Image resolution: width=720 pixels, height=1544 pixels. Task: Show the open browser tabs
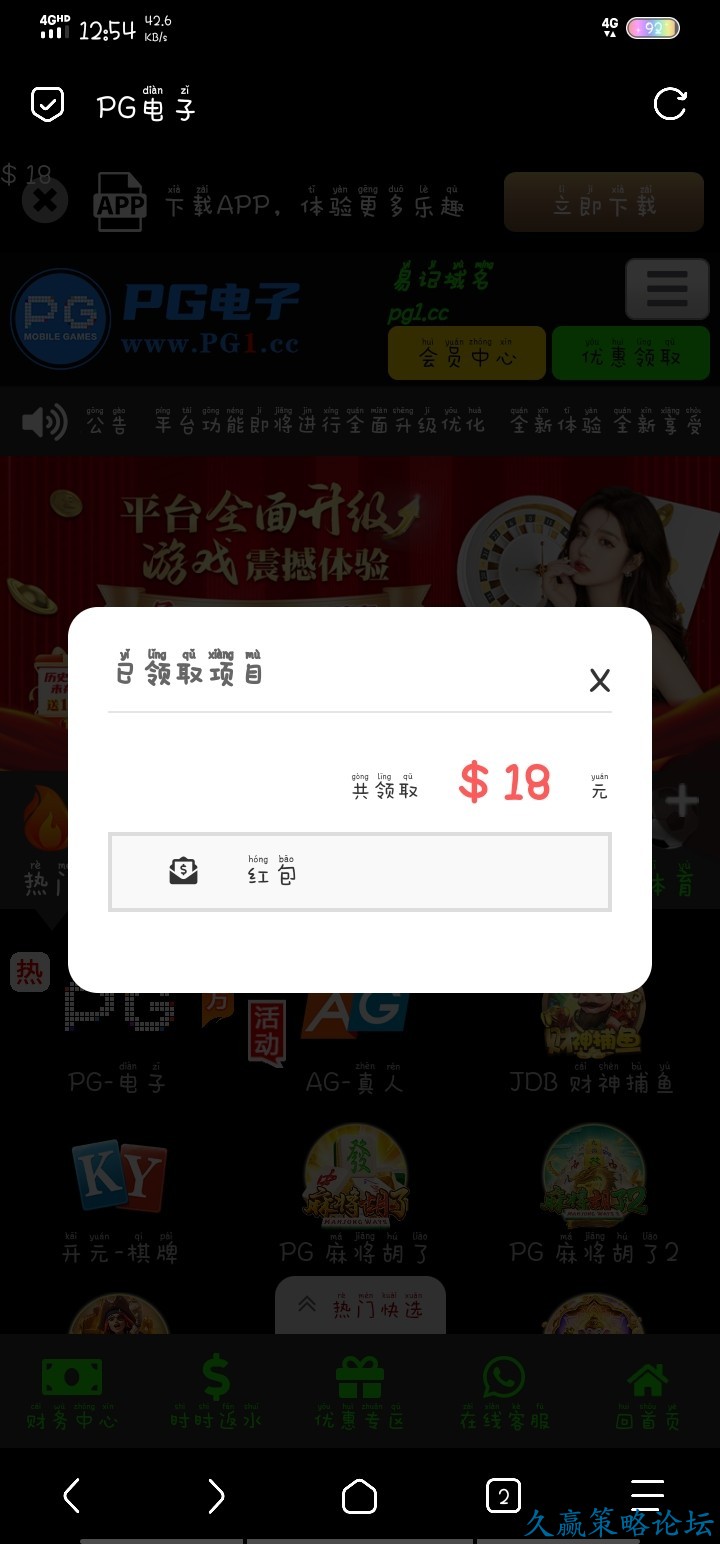[503, 1496]
